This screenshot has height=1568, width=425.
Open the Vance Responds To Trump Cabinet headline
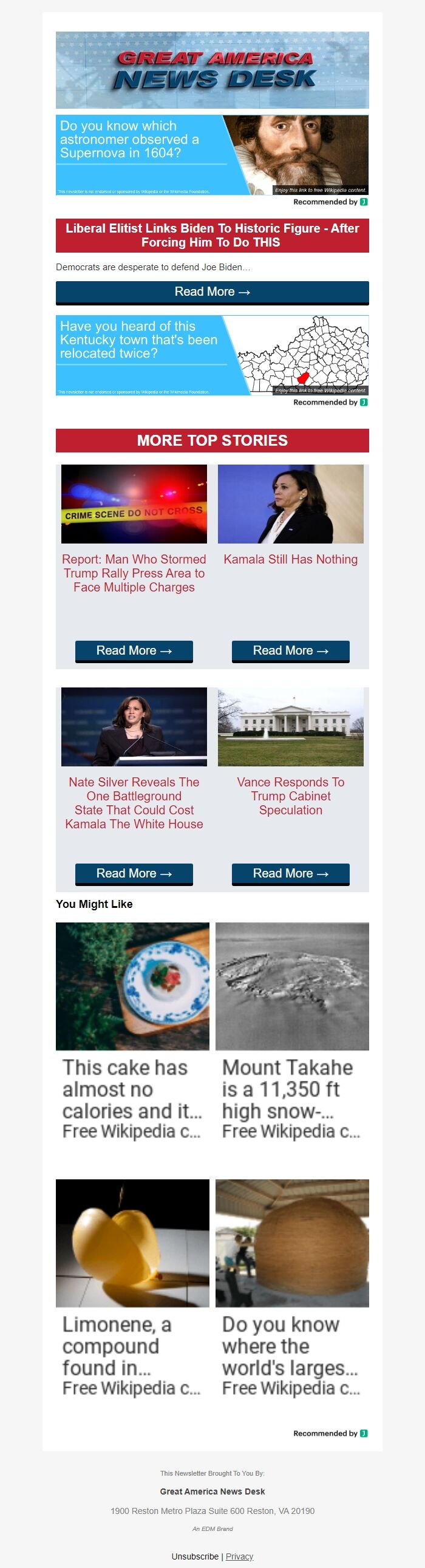[290, 796]
